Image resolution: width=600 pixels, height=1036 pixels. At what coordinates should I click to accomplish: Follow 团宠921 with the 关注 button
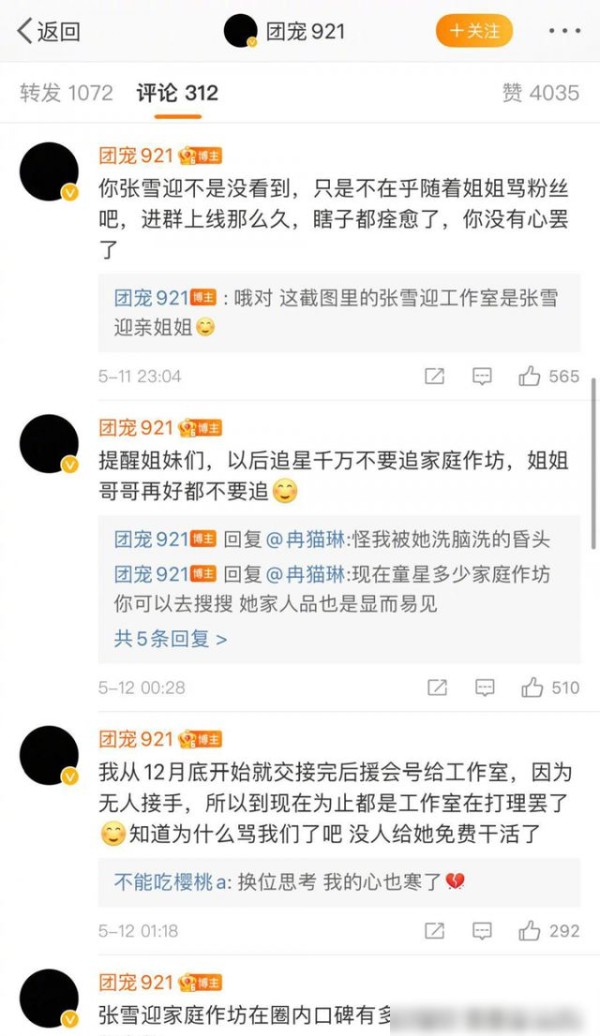474,31
